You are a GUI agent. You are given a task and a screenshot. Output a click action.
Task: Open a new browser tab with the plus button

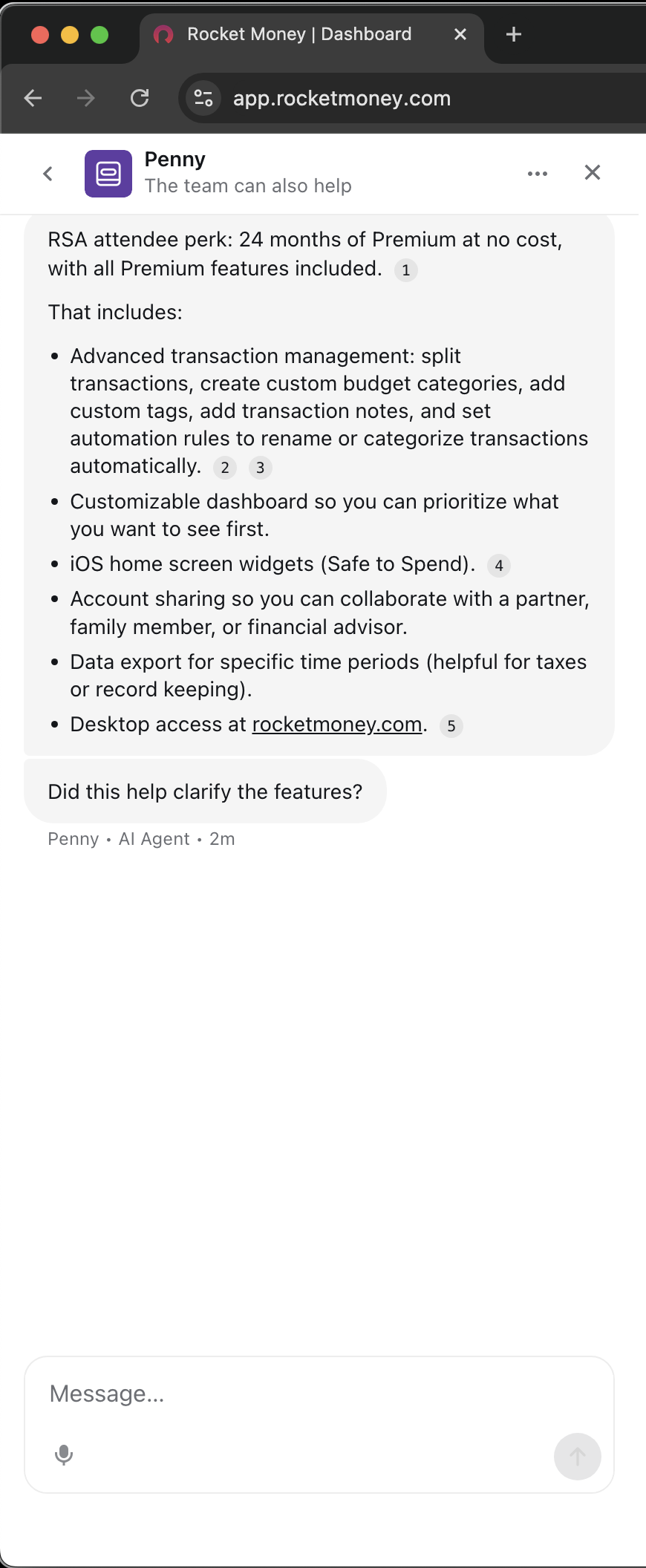[x=514, y=34]
